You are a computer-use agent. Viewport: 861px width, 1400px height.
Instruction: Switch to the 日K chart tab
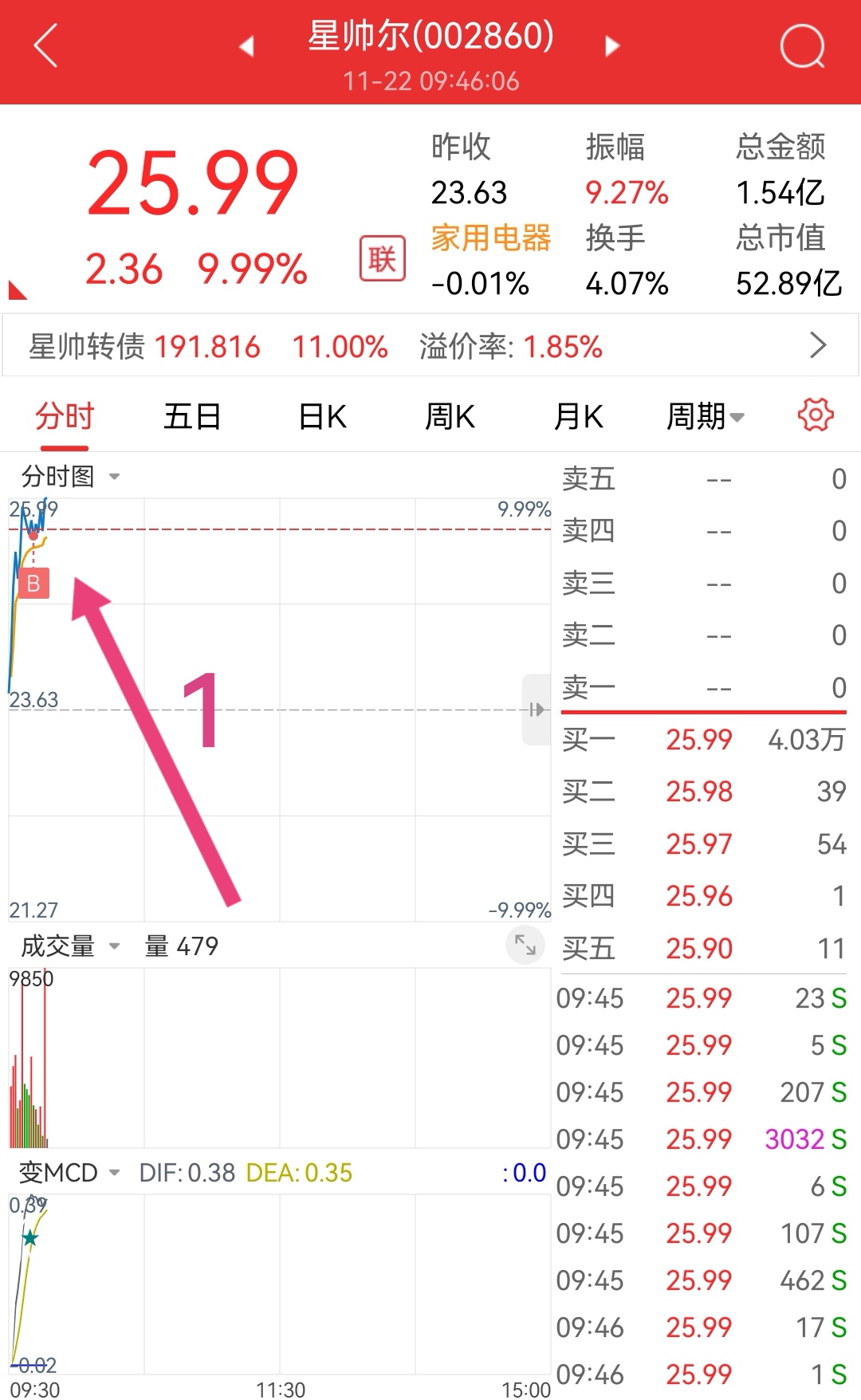(x=322, y=416)
